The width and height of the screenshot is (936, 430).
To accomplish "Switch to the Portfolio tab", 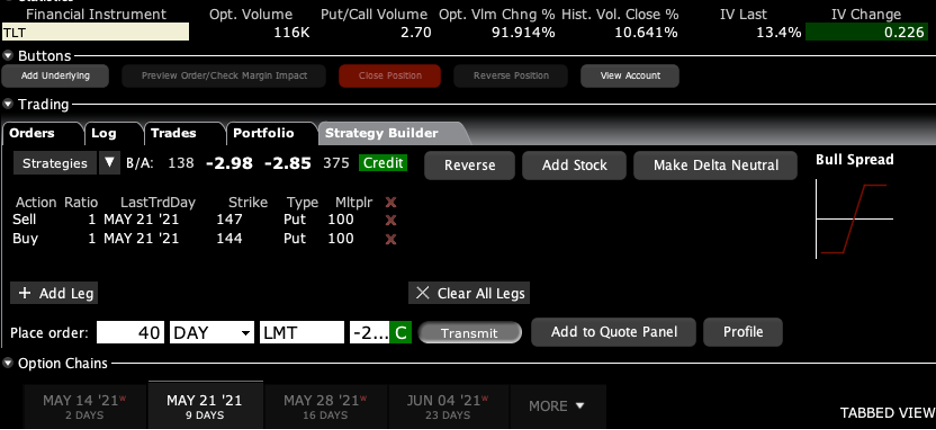I will [x=263, y=133].
